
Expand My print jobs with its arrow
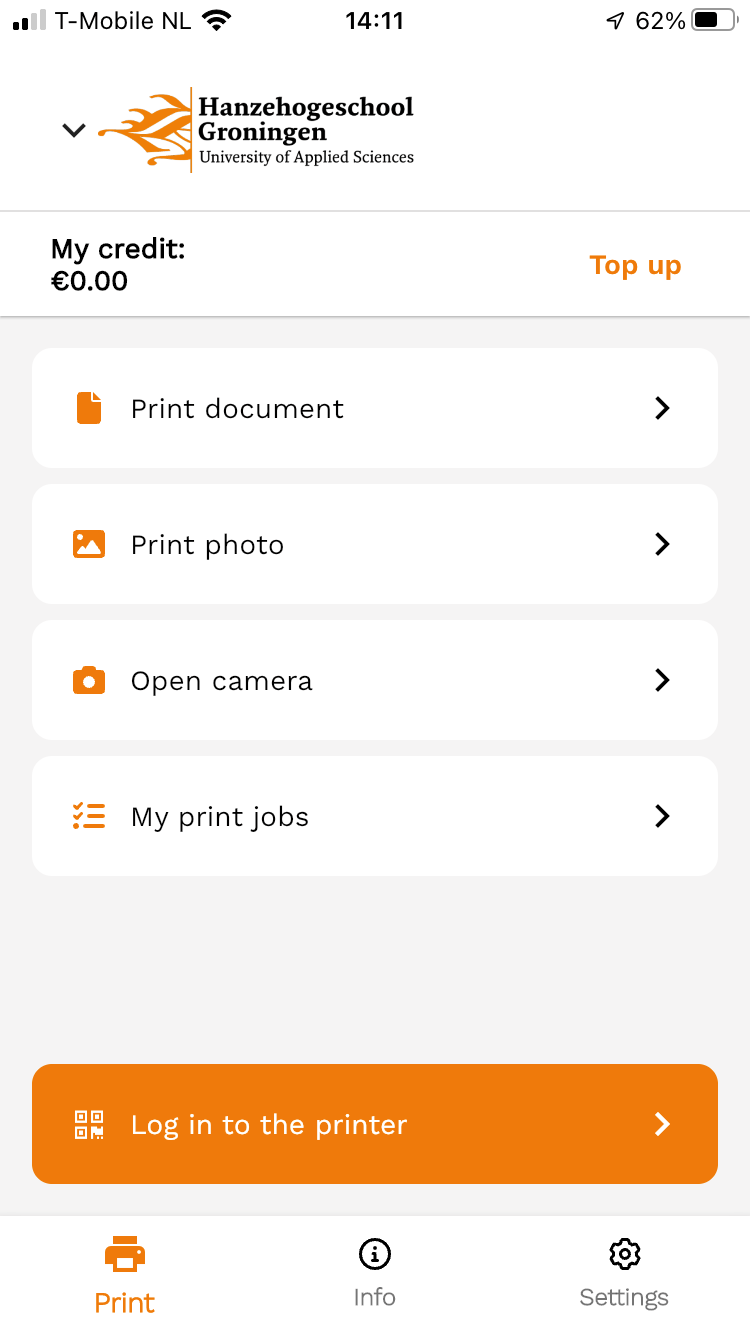coord(661,815)
